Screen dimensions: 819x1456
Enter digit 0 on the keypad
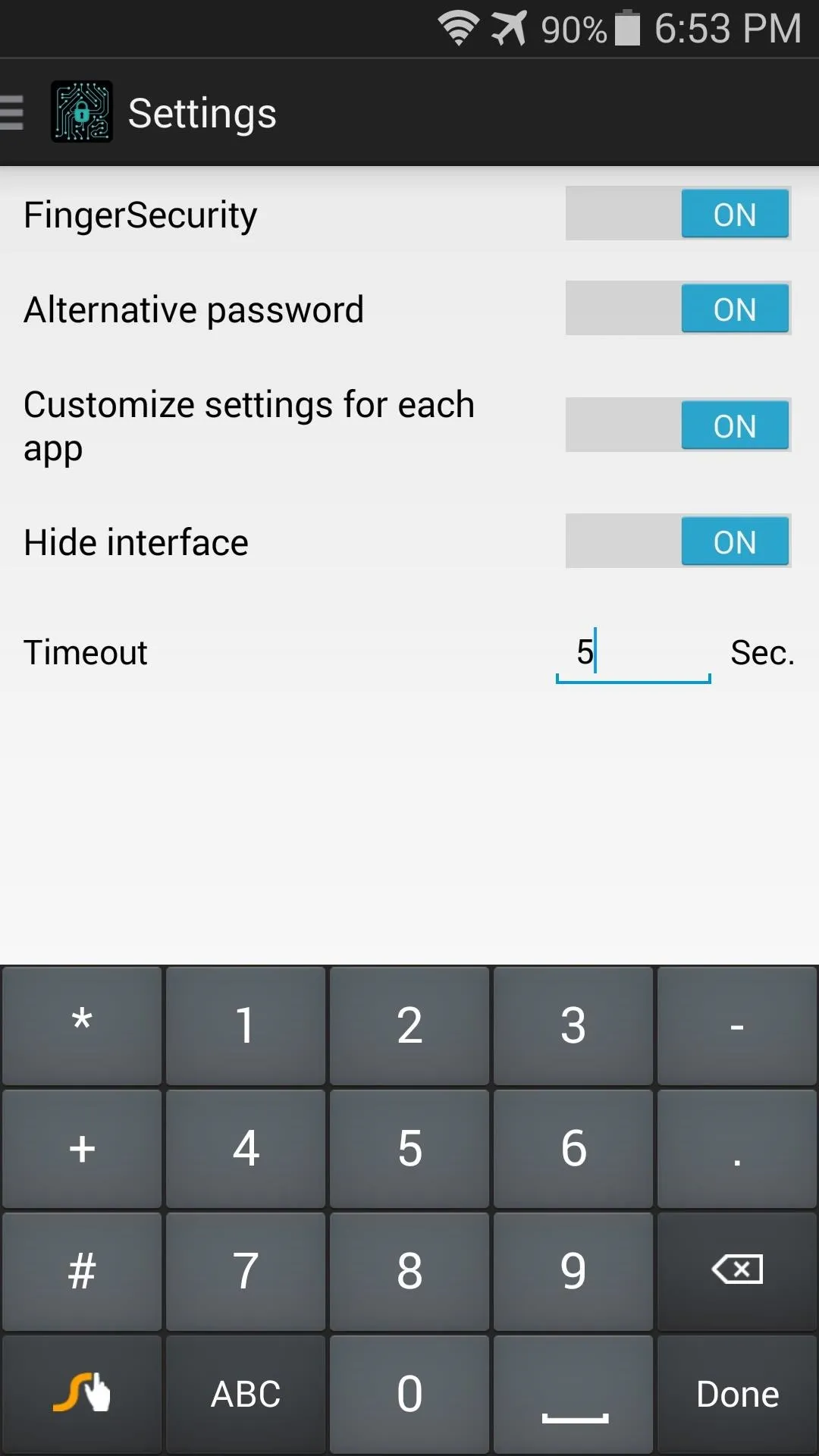[409, 1394]
